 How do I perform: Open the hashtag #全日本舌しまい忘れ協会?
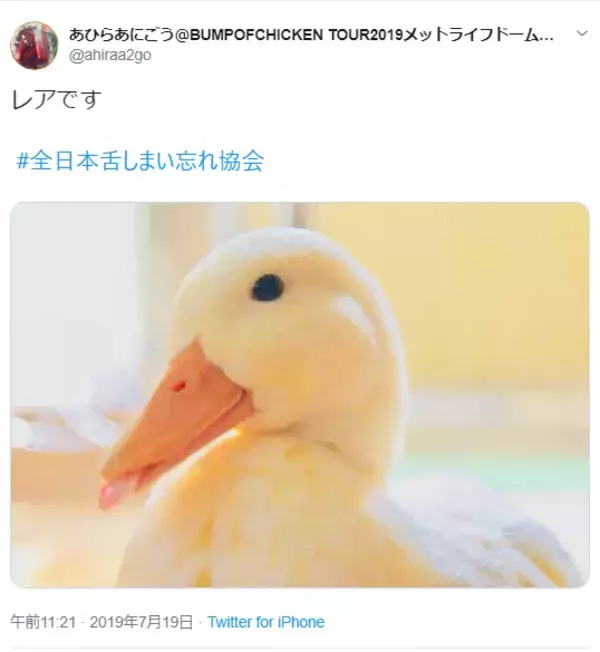[x=140, y=162]
